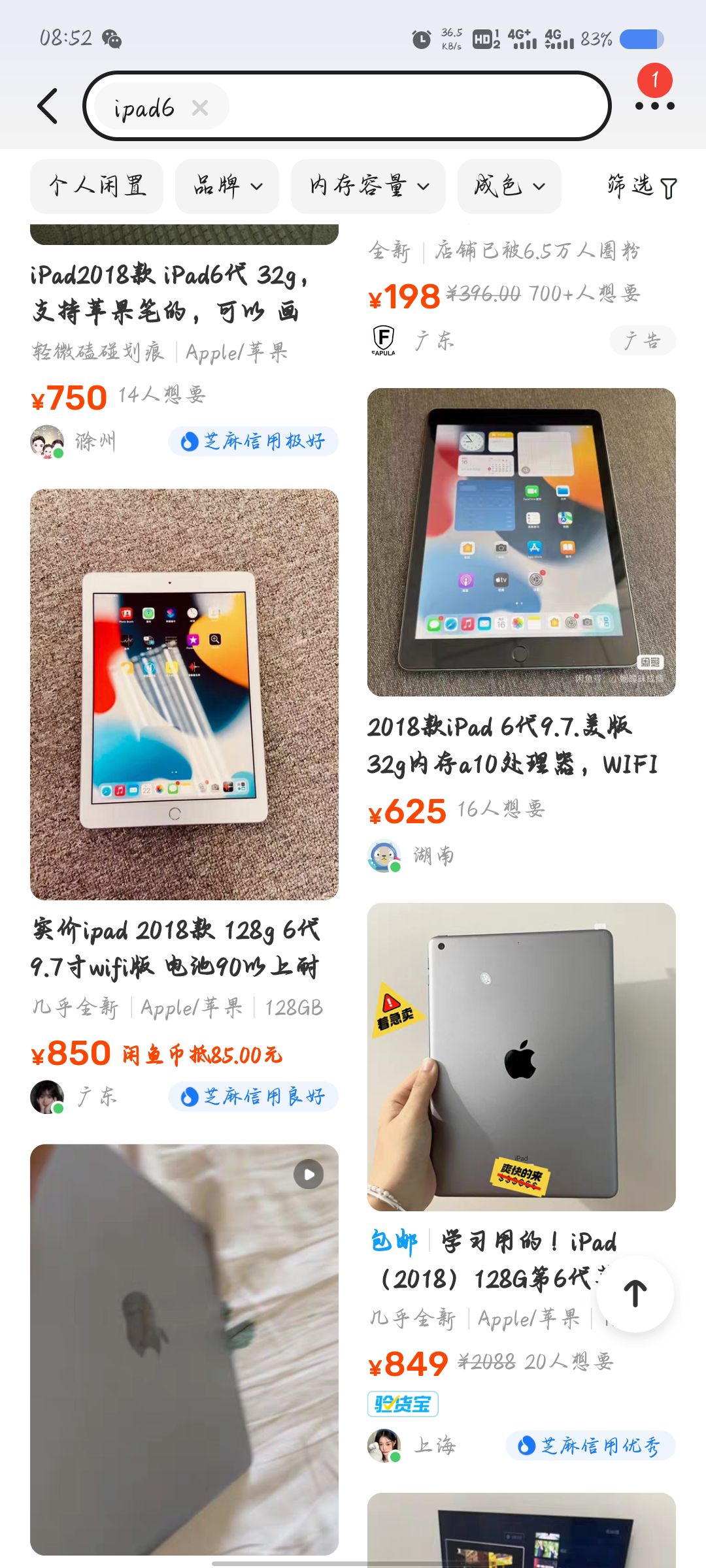Open the 筛选 filter panel
Viewport: 706px width, 1568px height.
641,186
